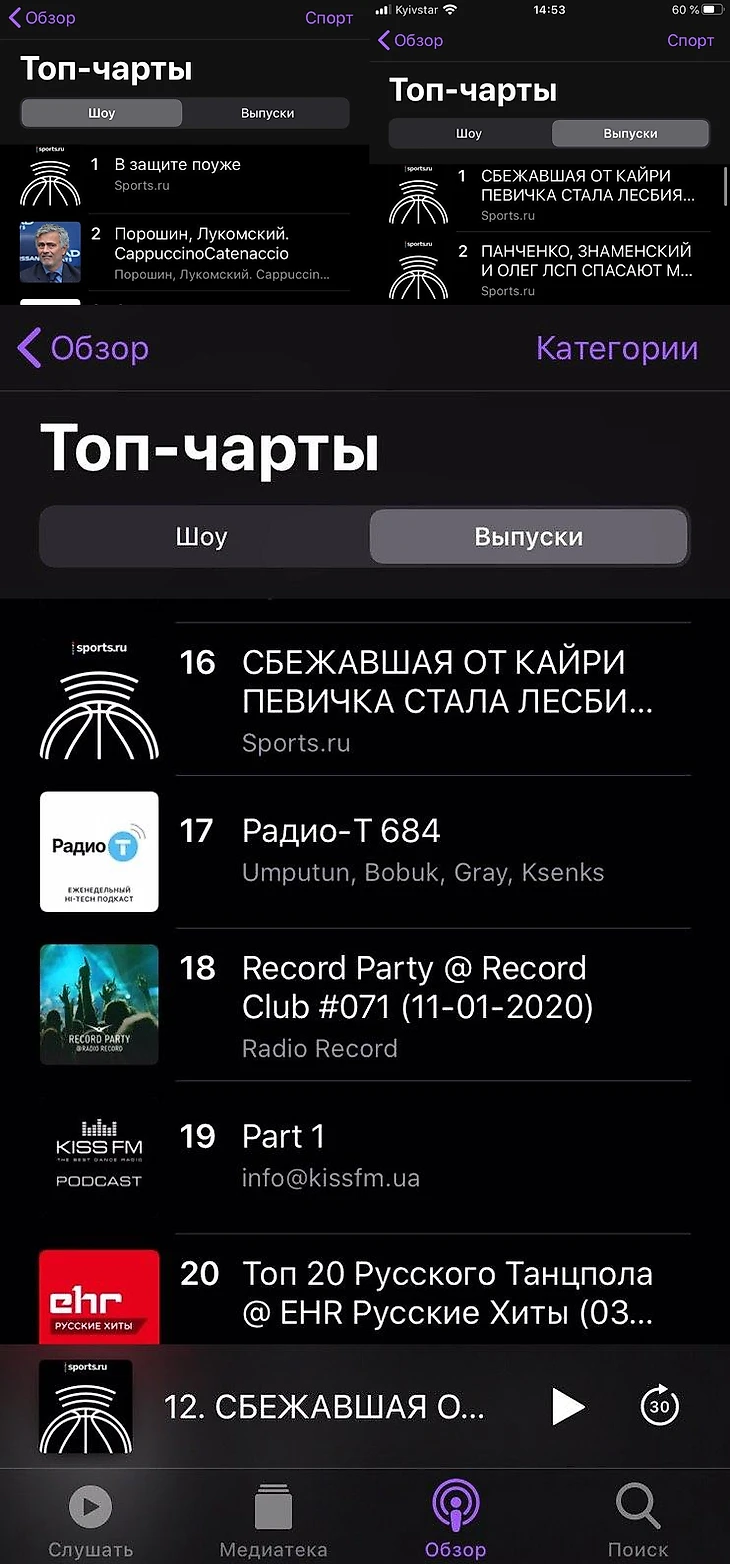Select the Обзор tab in bottom bar
This screenshot has height=1564, width=730.
455,1520
